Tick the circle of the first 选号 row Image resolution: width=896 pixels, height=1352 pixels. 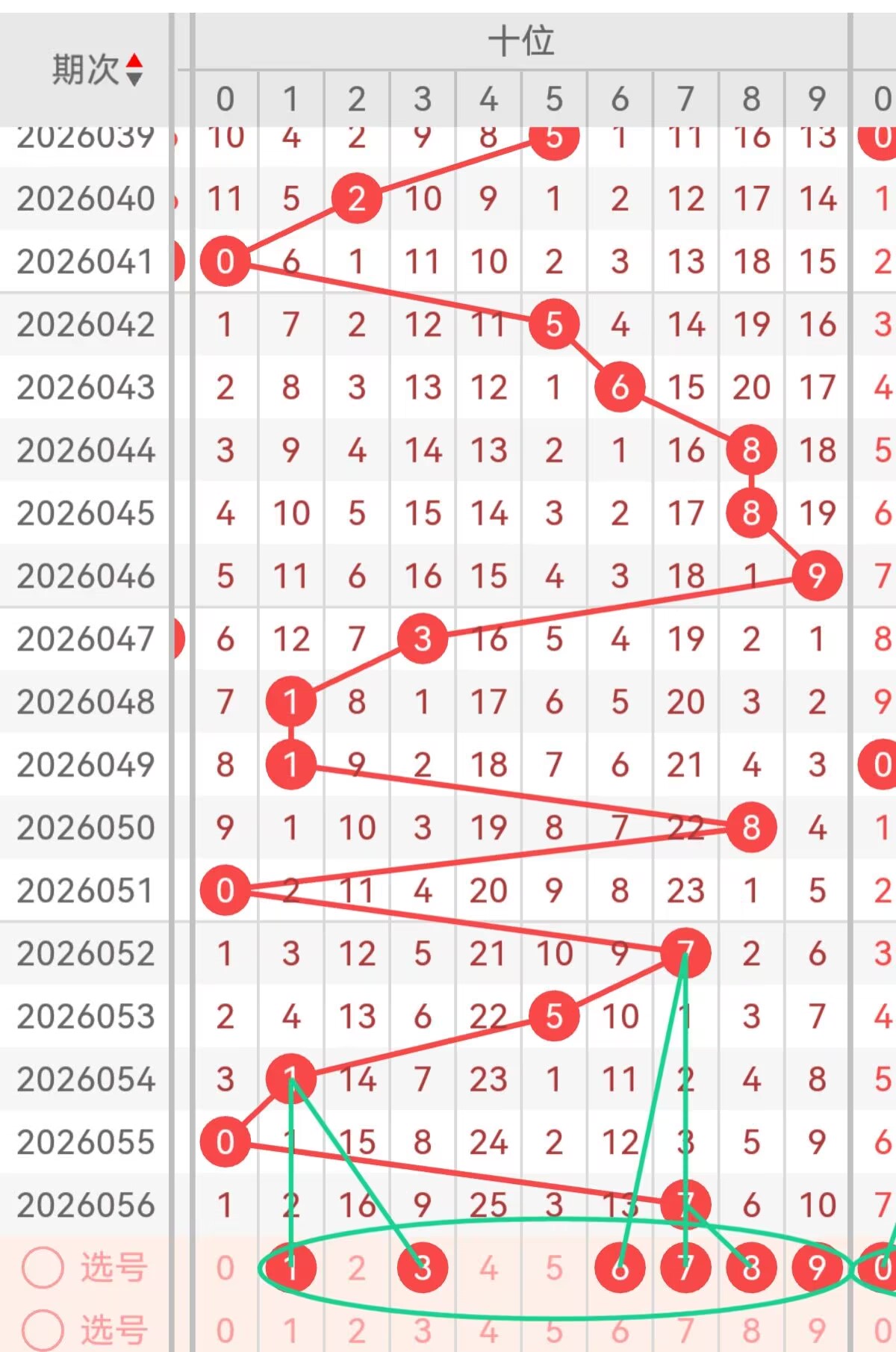point(43,1268)
